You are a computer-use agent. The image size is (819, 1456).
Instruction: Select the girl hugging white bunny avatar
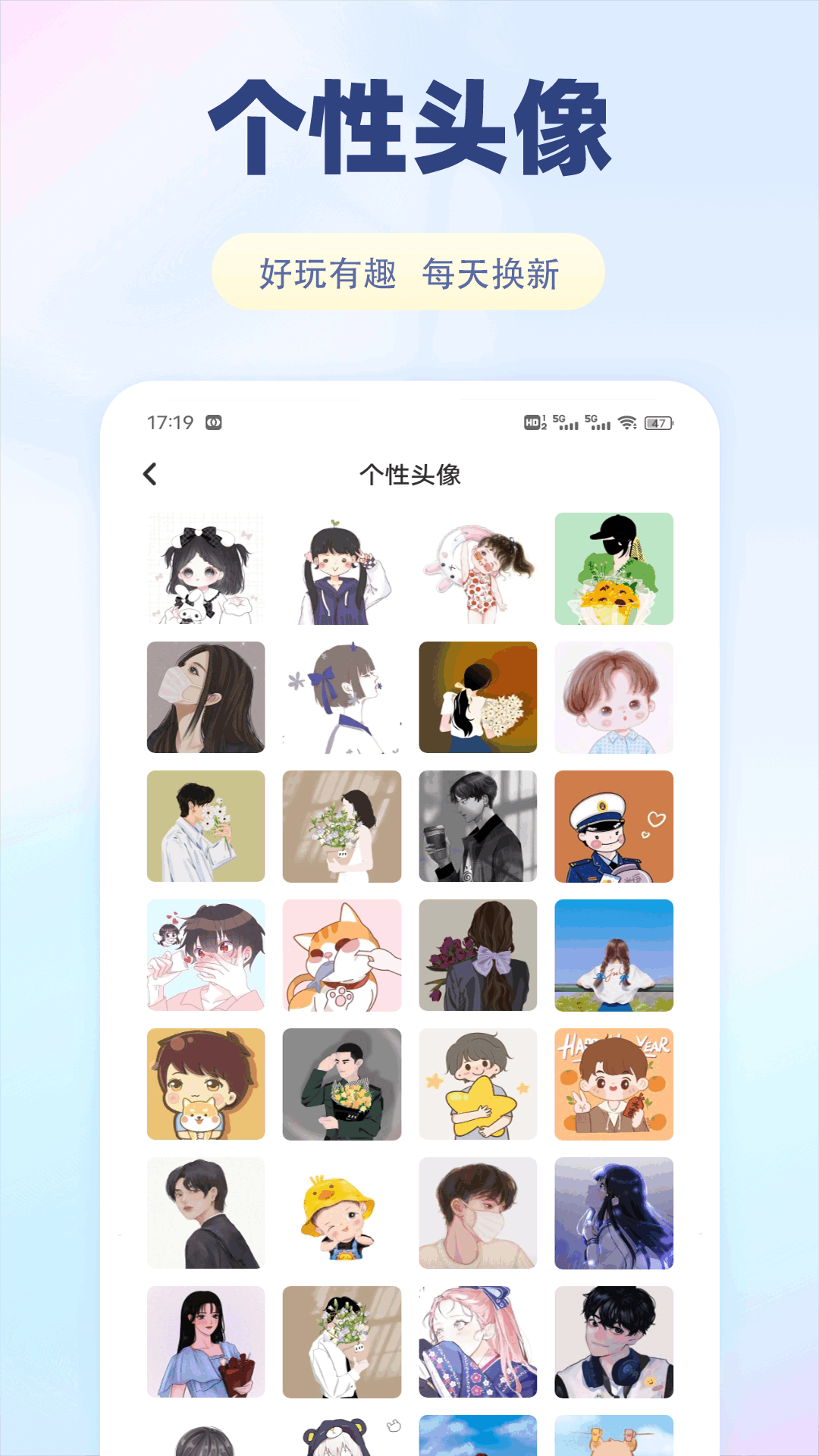[x=477, y=568]
